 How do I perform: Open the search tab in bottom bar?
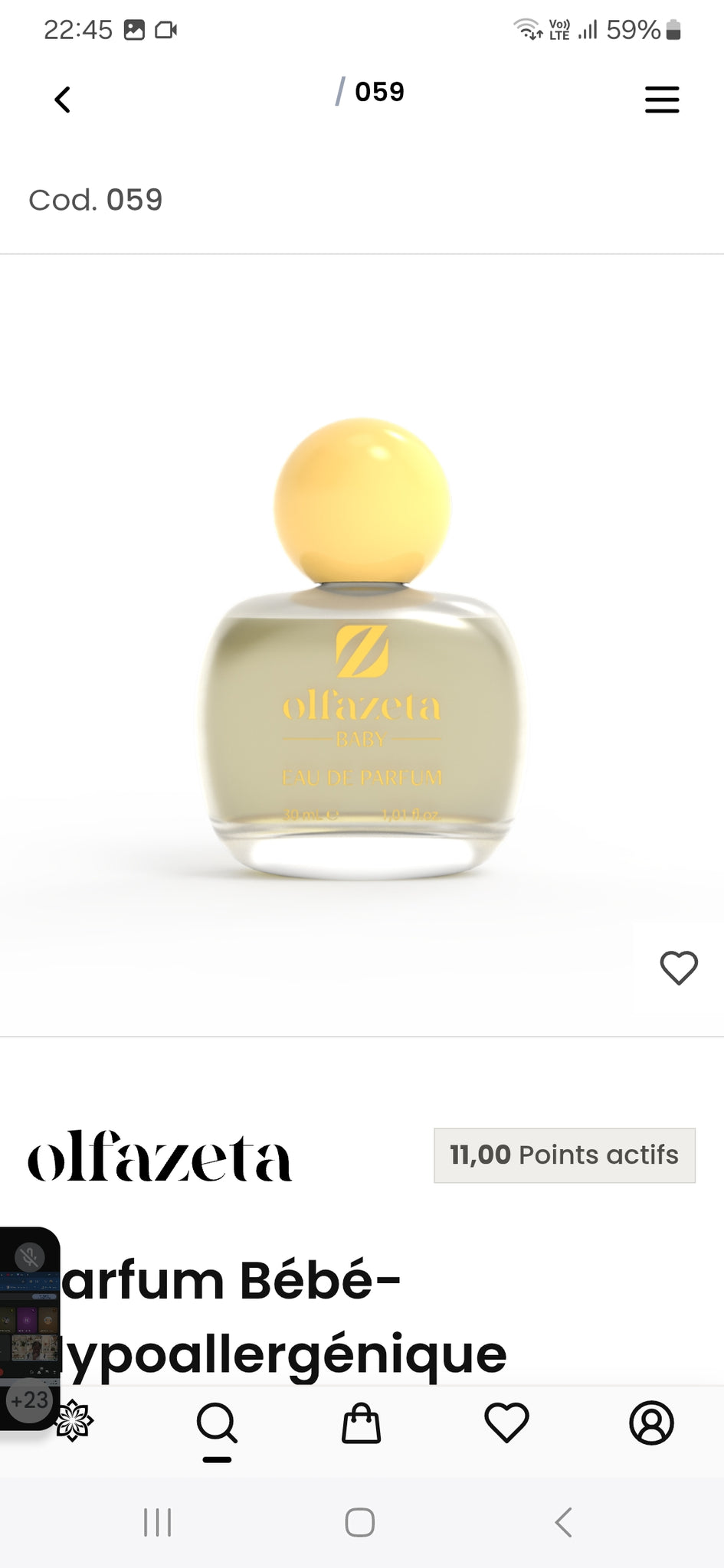click(x=217, y=1424)
